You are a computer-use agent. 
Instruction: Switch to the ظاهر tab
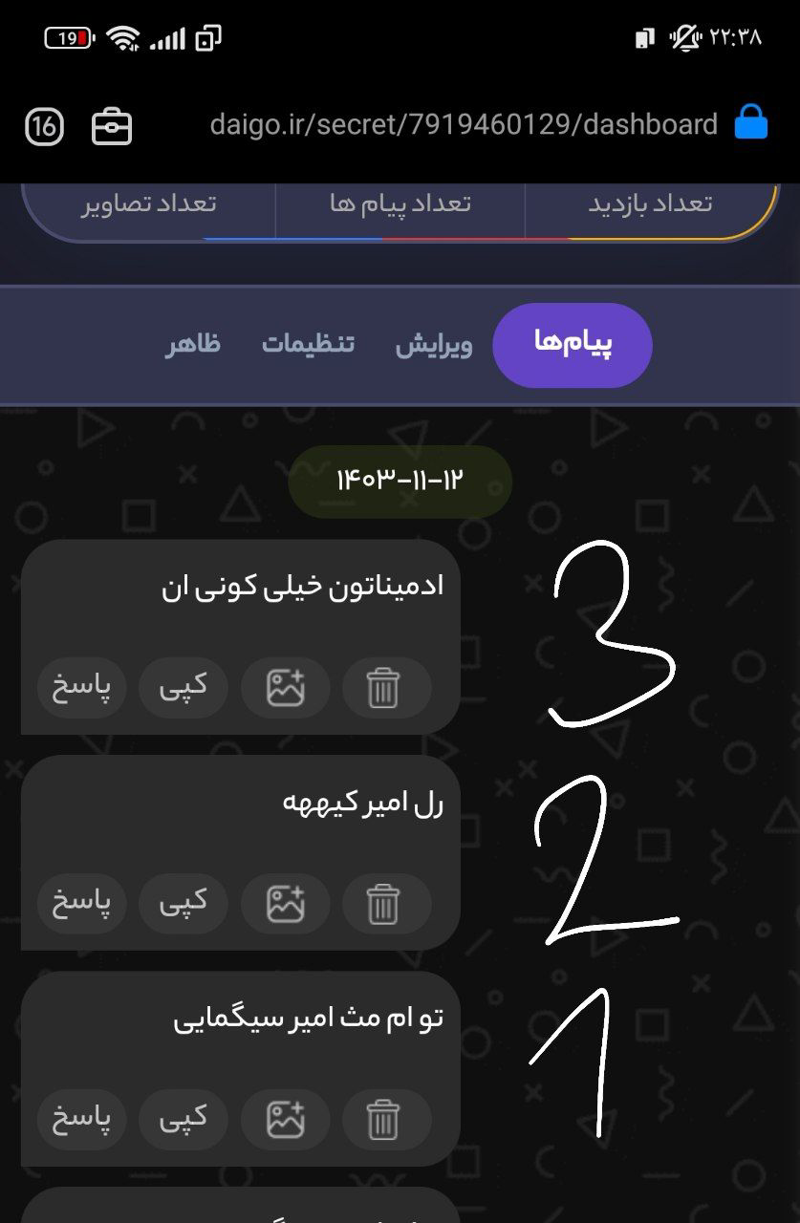[x=193, y=346]
